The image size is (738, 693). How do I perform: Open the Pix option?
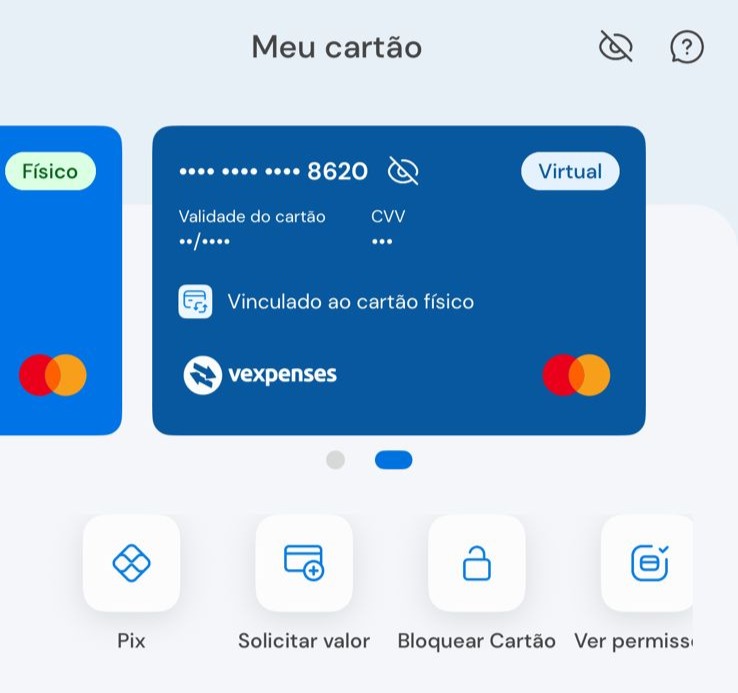click(131, 563)
